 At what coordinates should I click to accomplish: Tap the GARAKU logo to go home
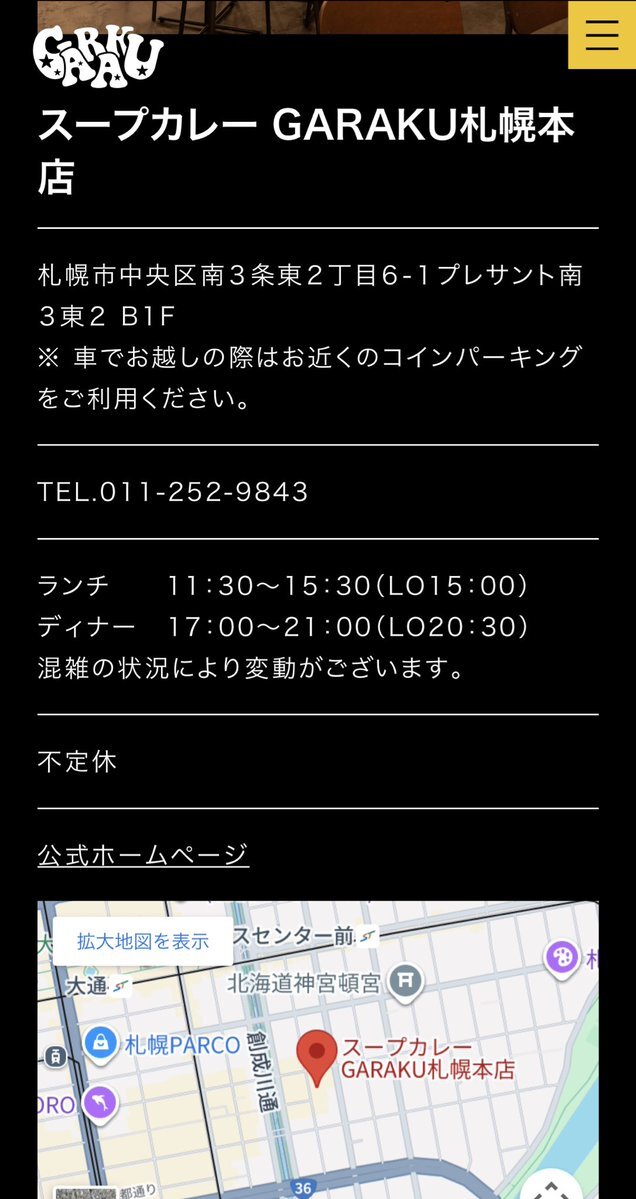point(97,57)
